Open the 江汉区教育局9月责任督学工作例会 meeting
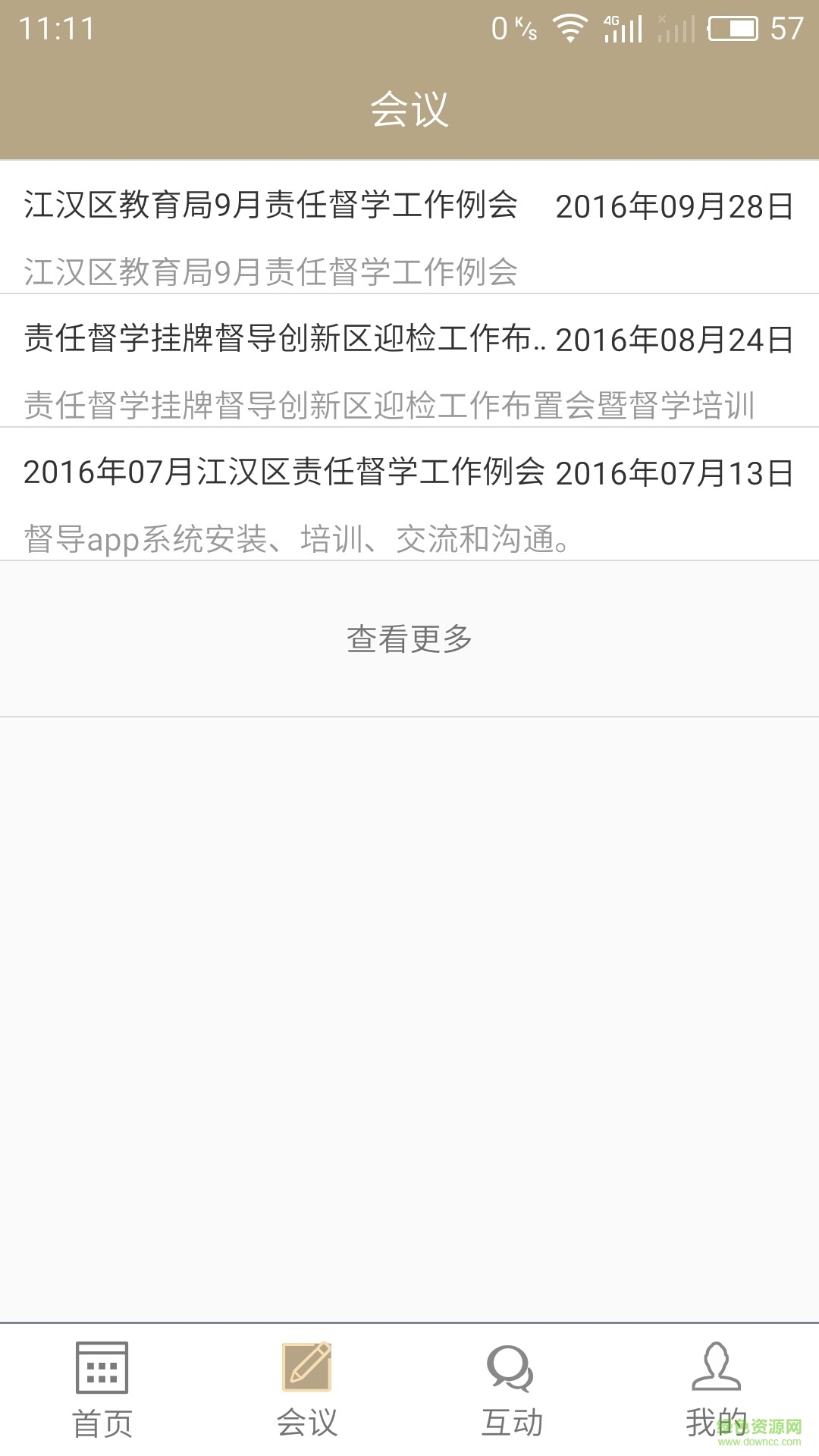The width and height of the screenshot is (819, 1456). 409,227
